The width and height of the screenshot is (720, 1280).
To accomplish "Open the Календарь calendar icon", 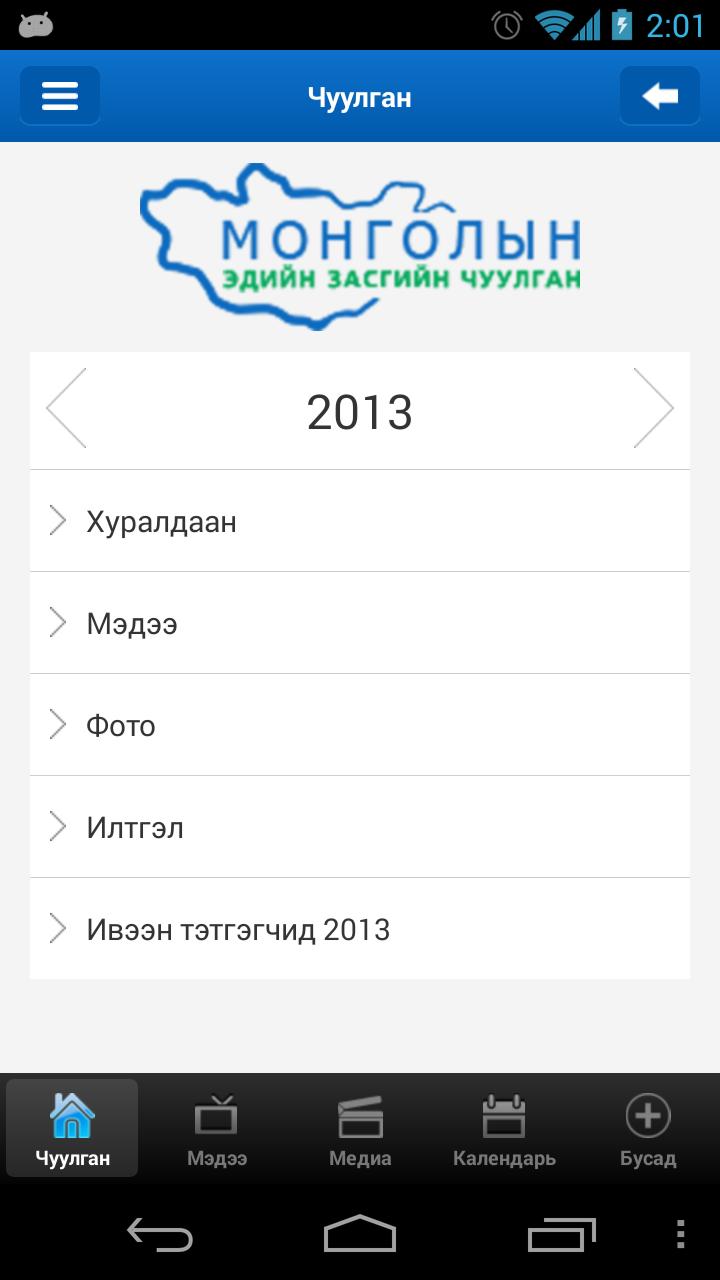I will [503, 1110].
